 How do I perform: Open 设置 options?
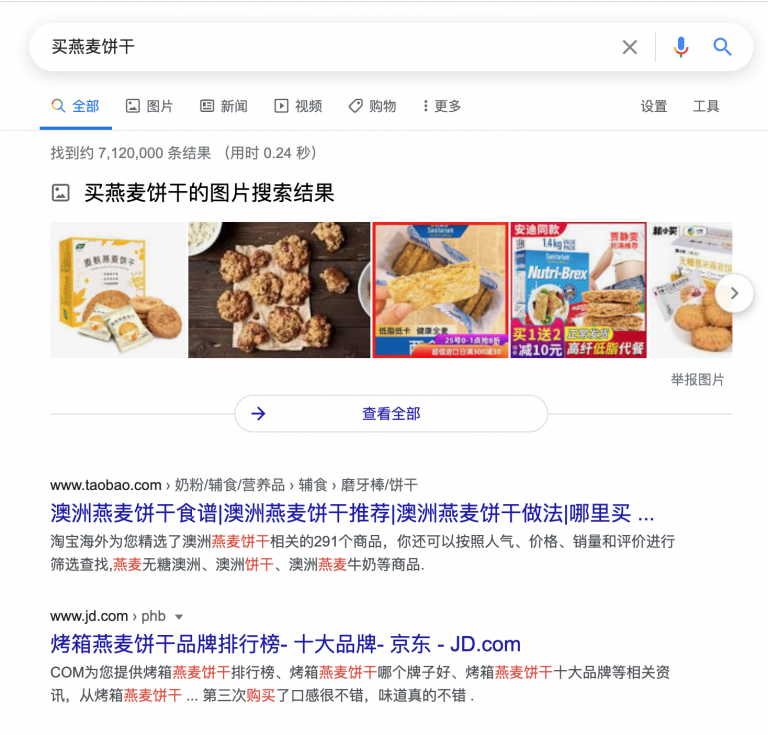pos(654,106)
